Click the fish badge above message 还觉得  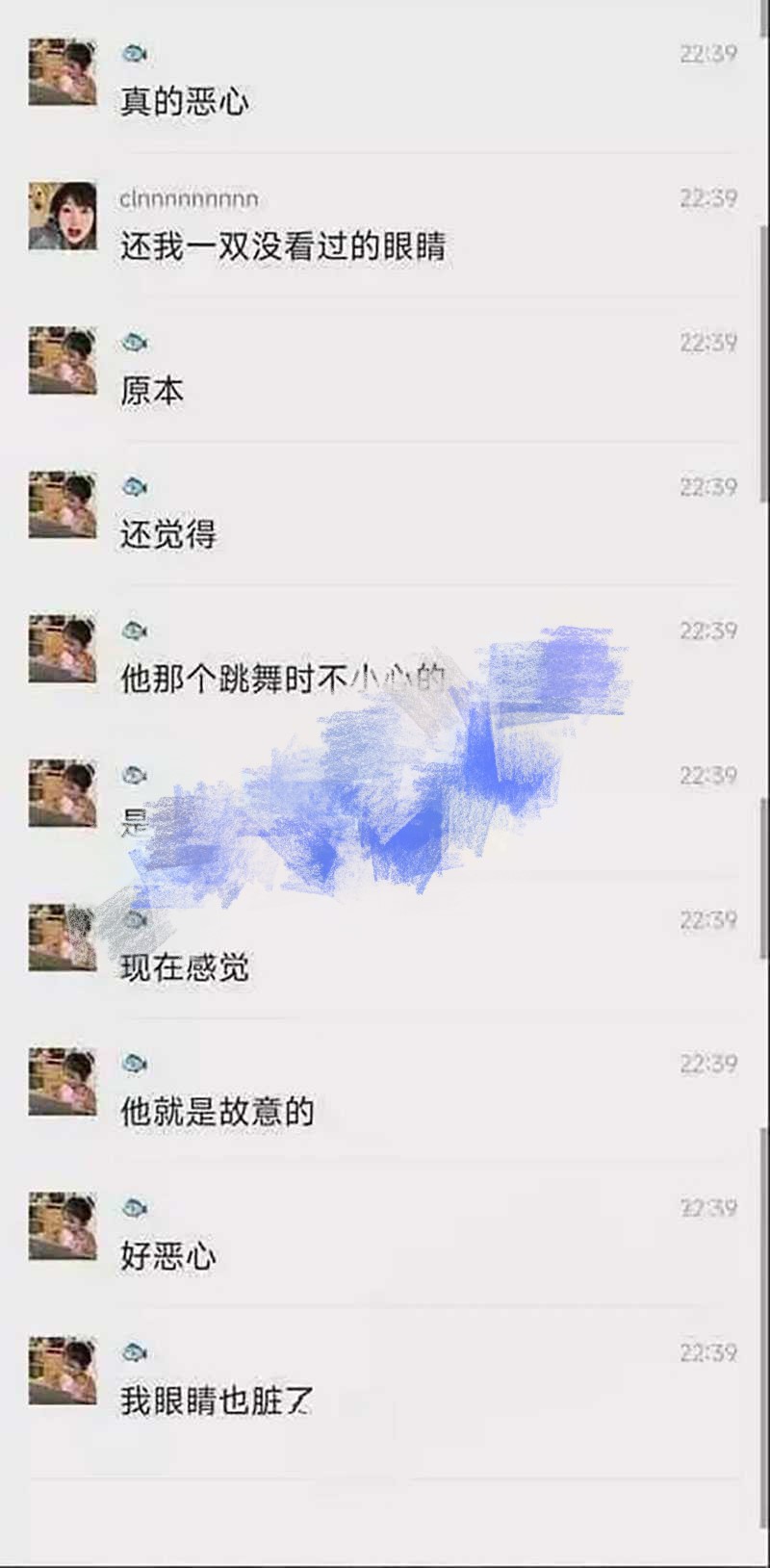click(x=134, y=486)
